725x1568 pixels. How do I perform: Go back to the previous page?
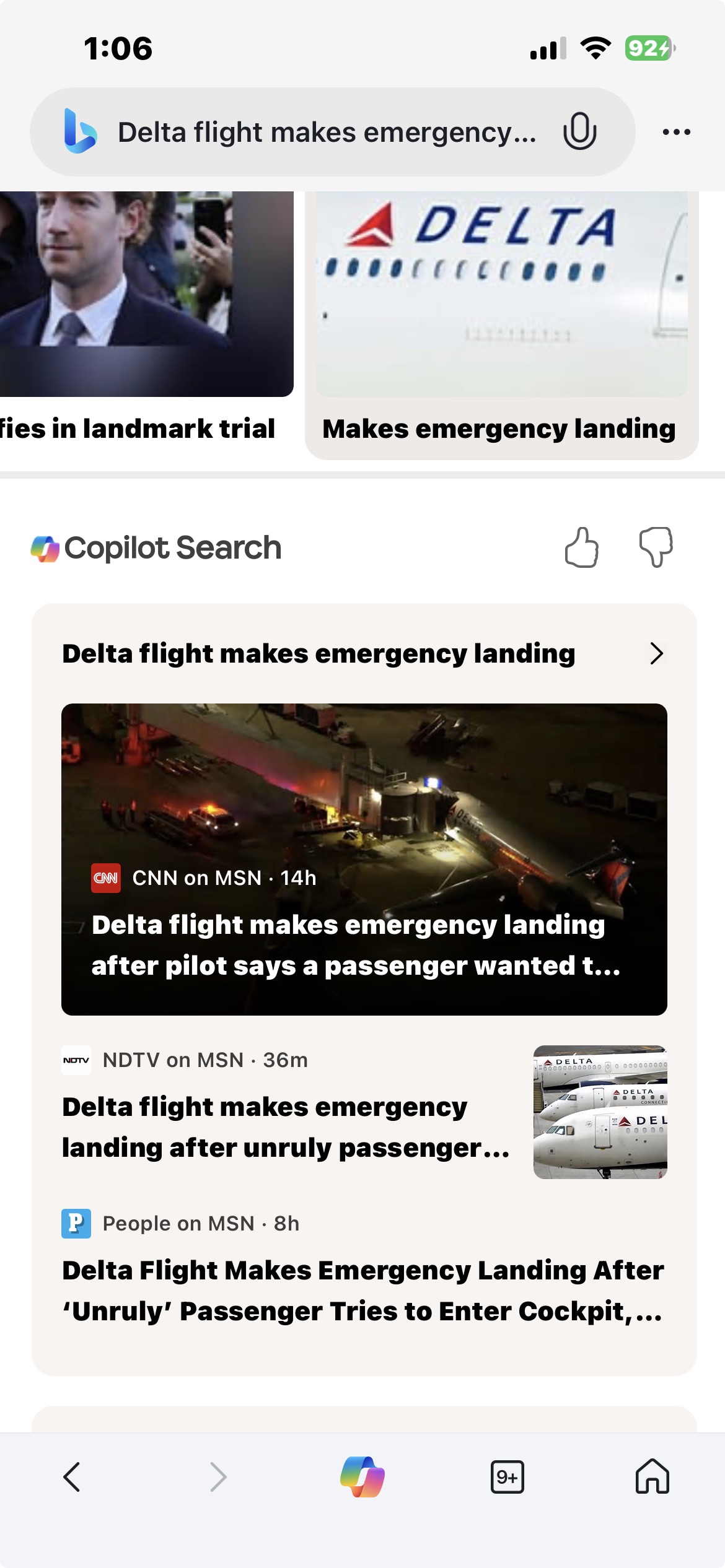pos(72,1478)
